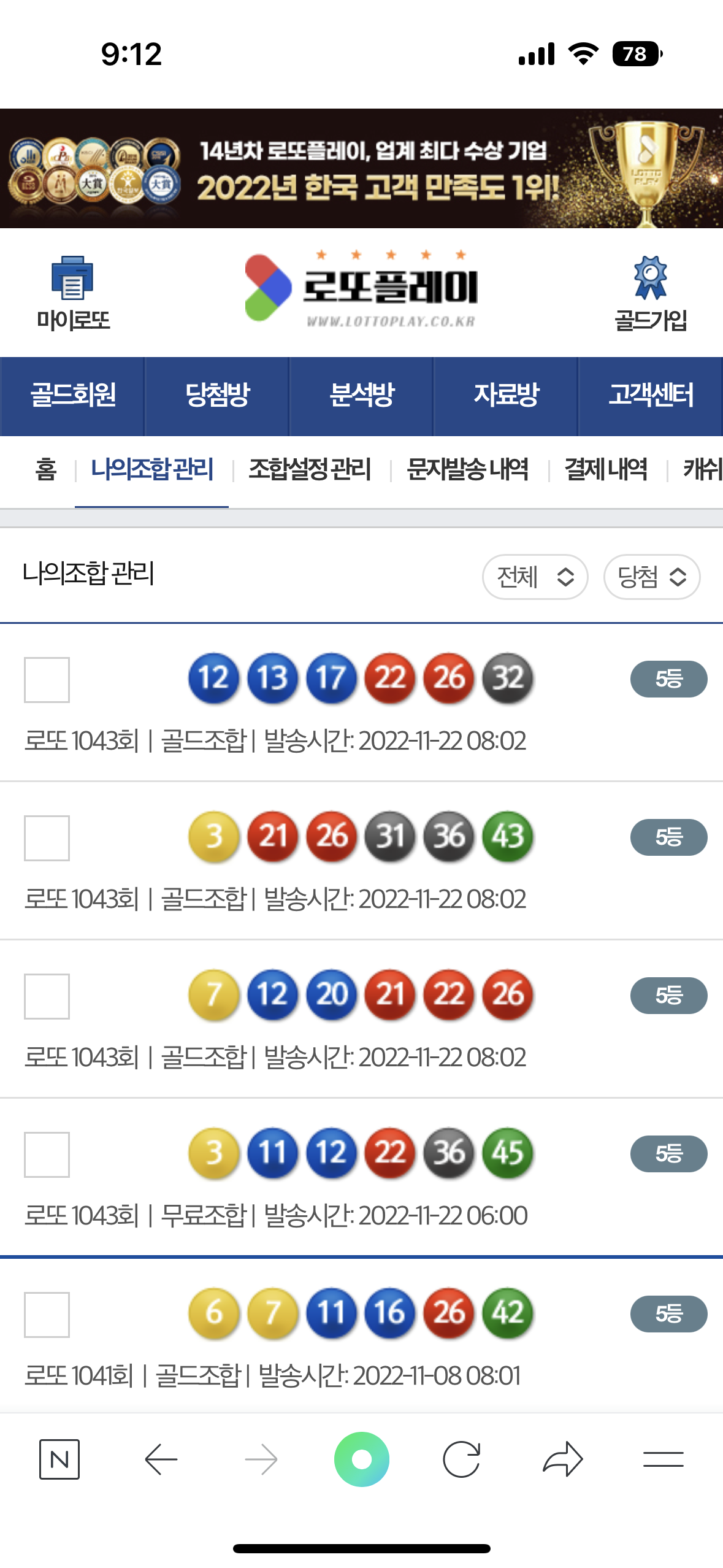Go to the 분석방 tab

pos(362,395)
